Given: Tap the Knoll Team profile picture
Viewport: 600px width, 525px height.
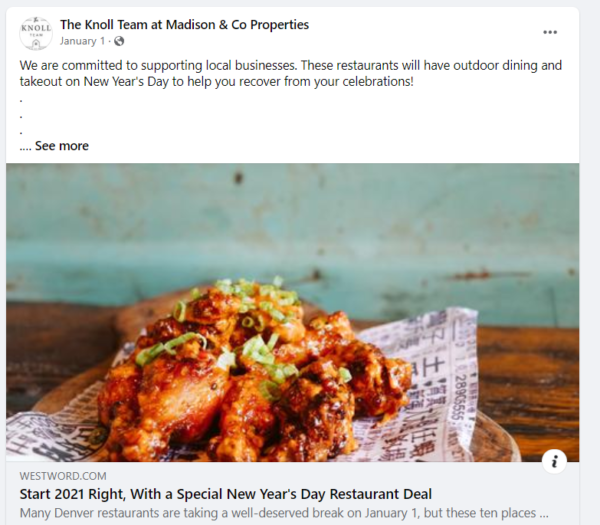Looking at the screenshot, I should 37,32.
